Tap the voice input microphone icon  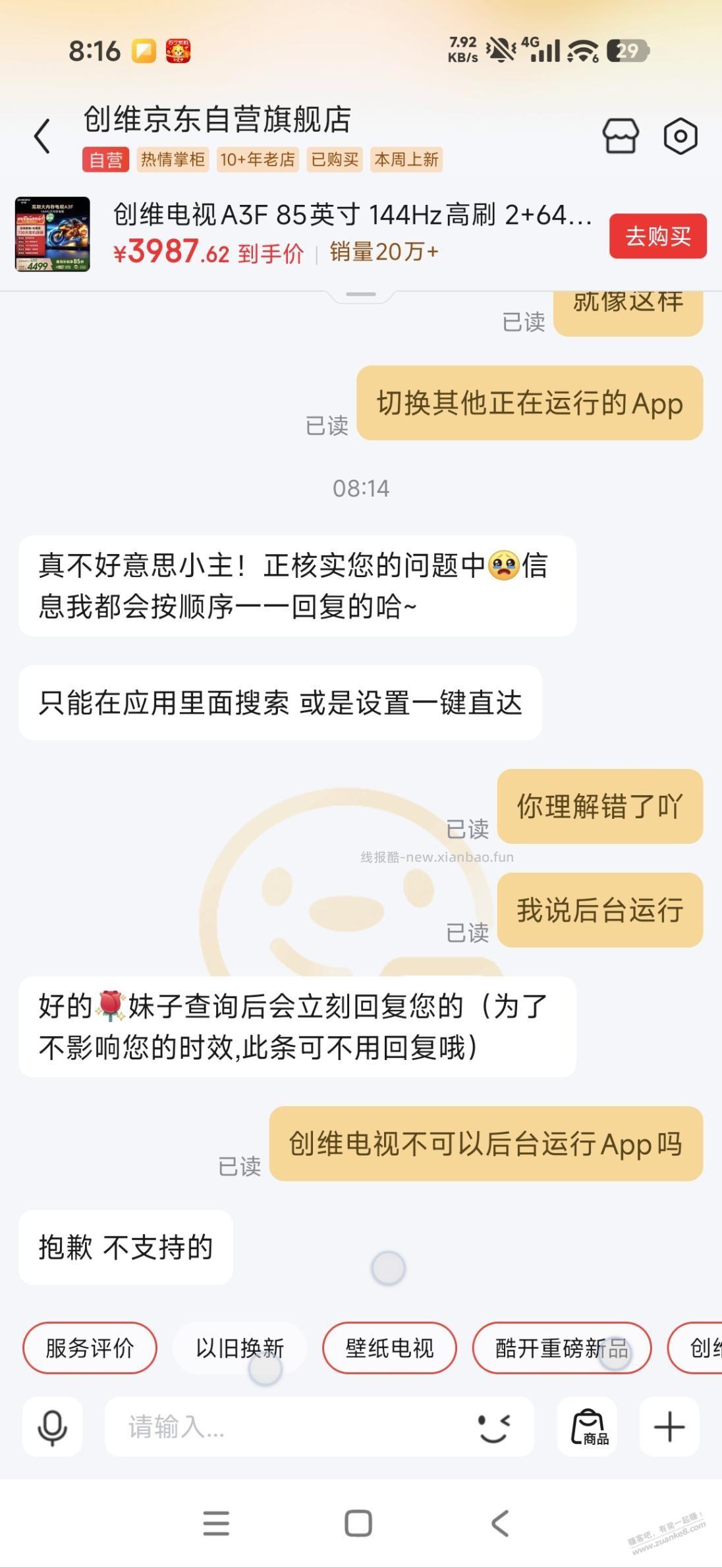[53, 1428]
